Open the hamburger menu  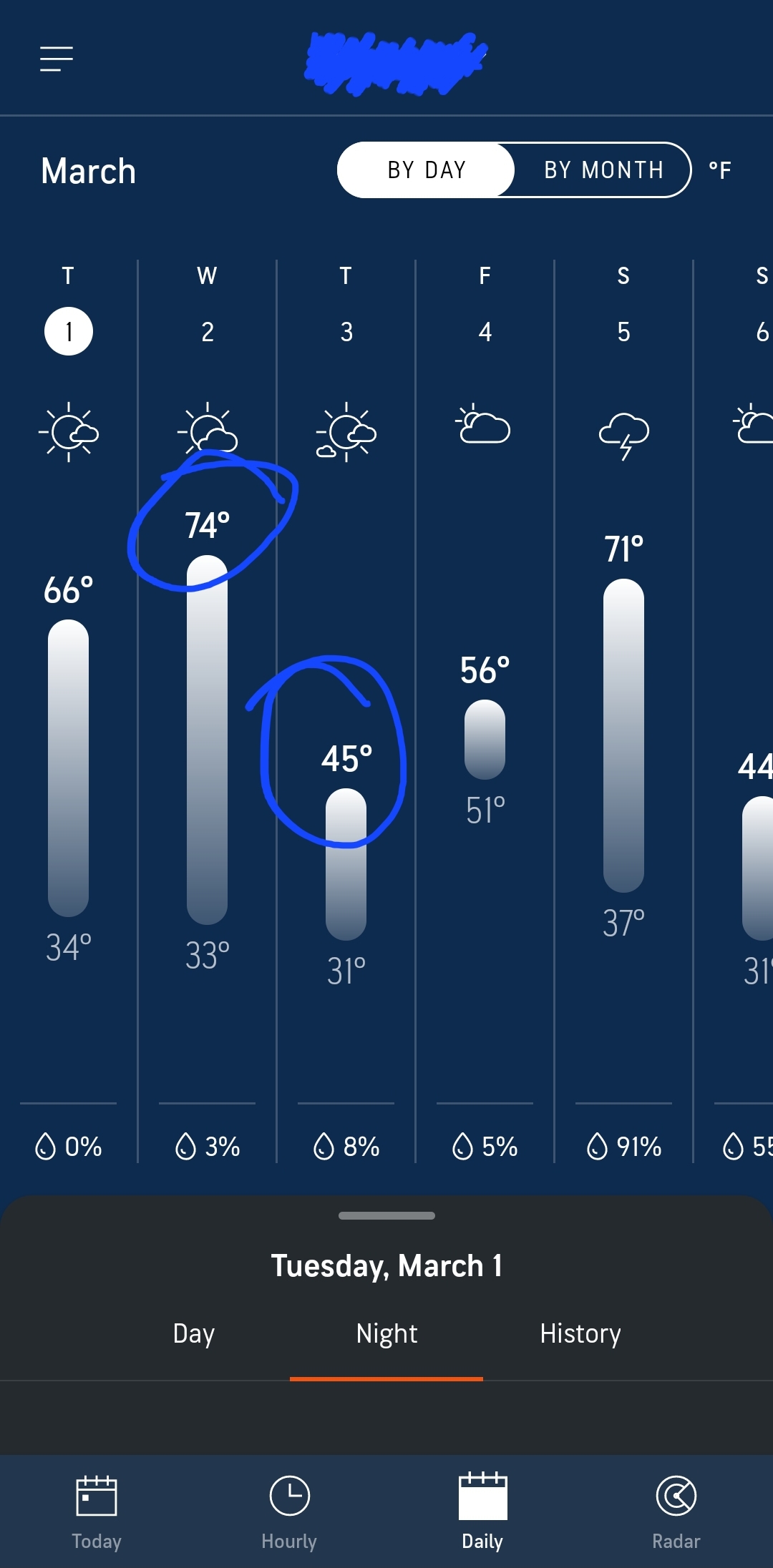(x=57, y=59)
